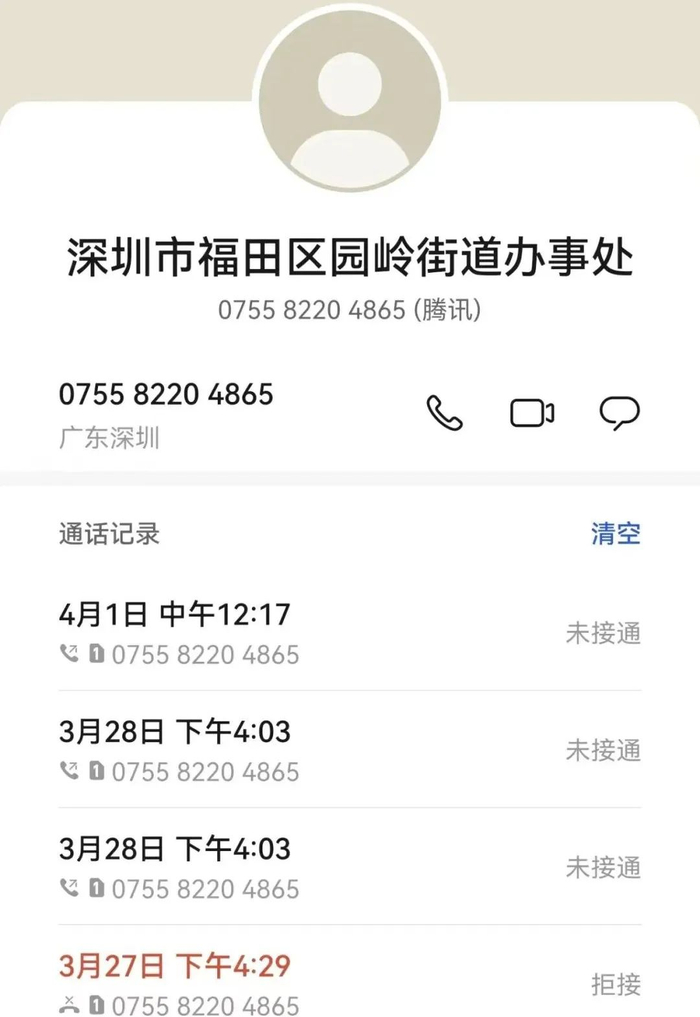
Task: View the contact's profile picture
Action: 350,98
